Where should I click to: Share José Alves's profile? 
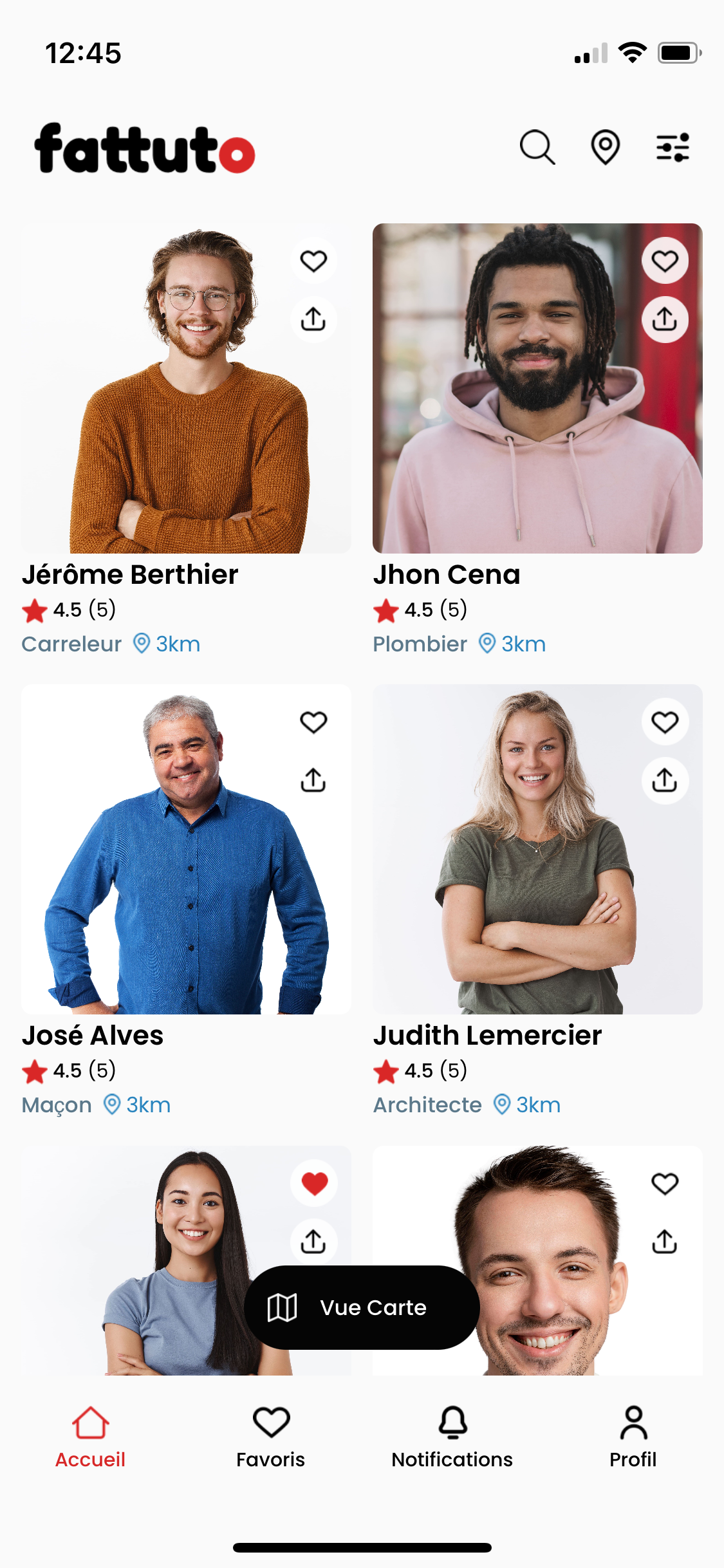(x=313, y=780)
